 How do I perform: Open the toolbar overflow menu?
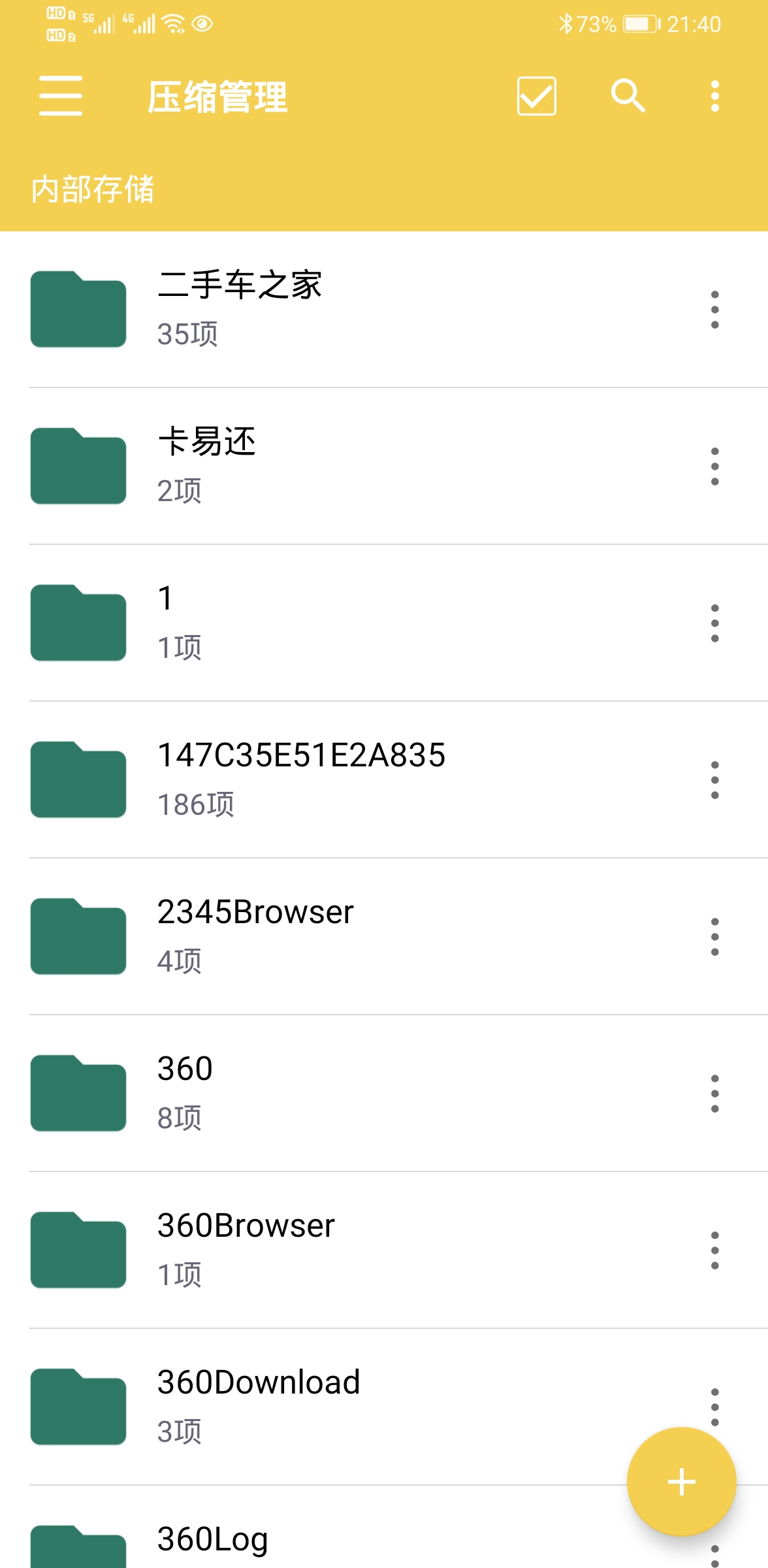coord(715,96)
